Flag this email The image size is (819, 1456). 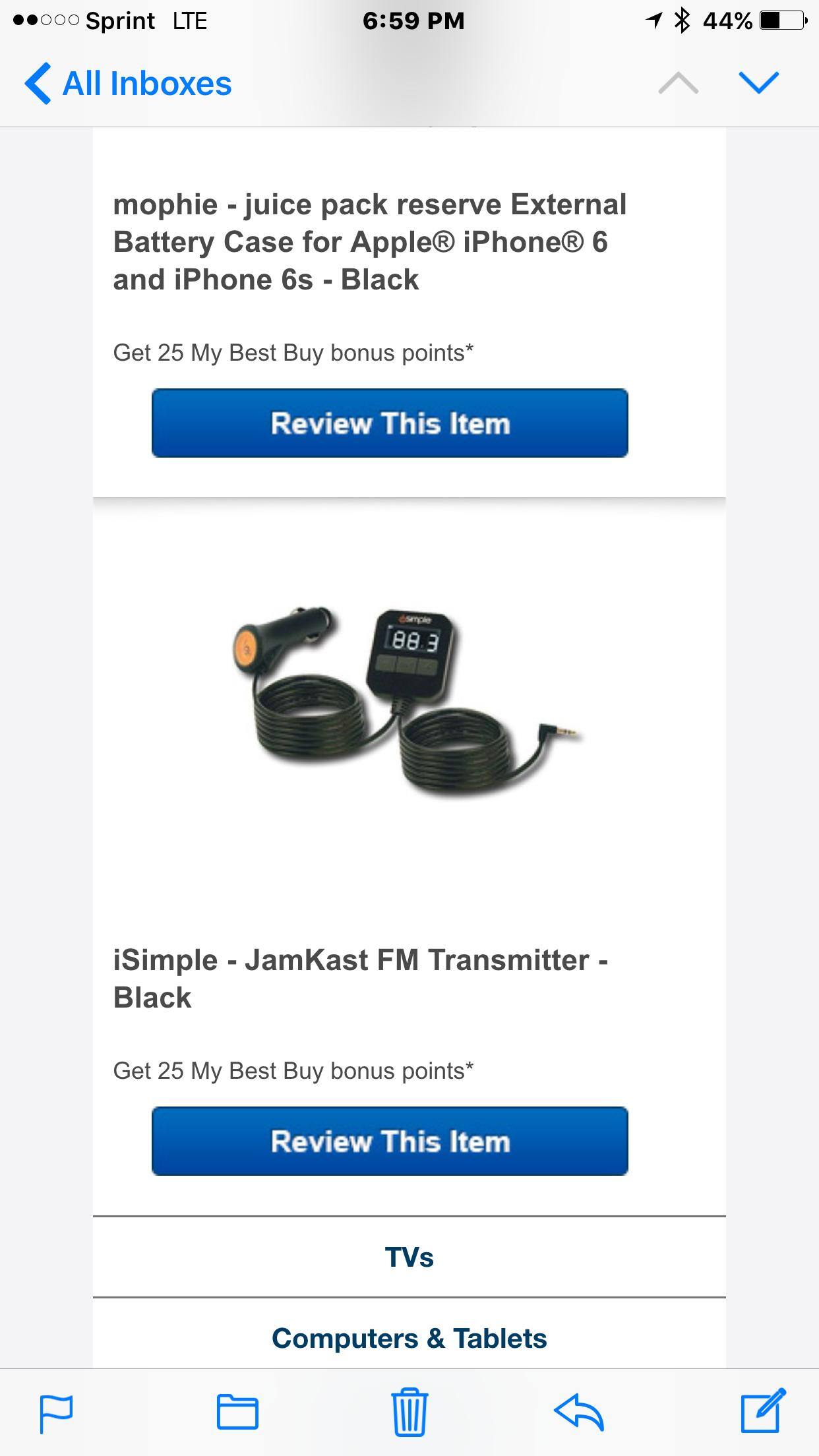[56, 1412]
